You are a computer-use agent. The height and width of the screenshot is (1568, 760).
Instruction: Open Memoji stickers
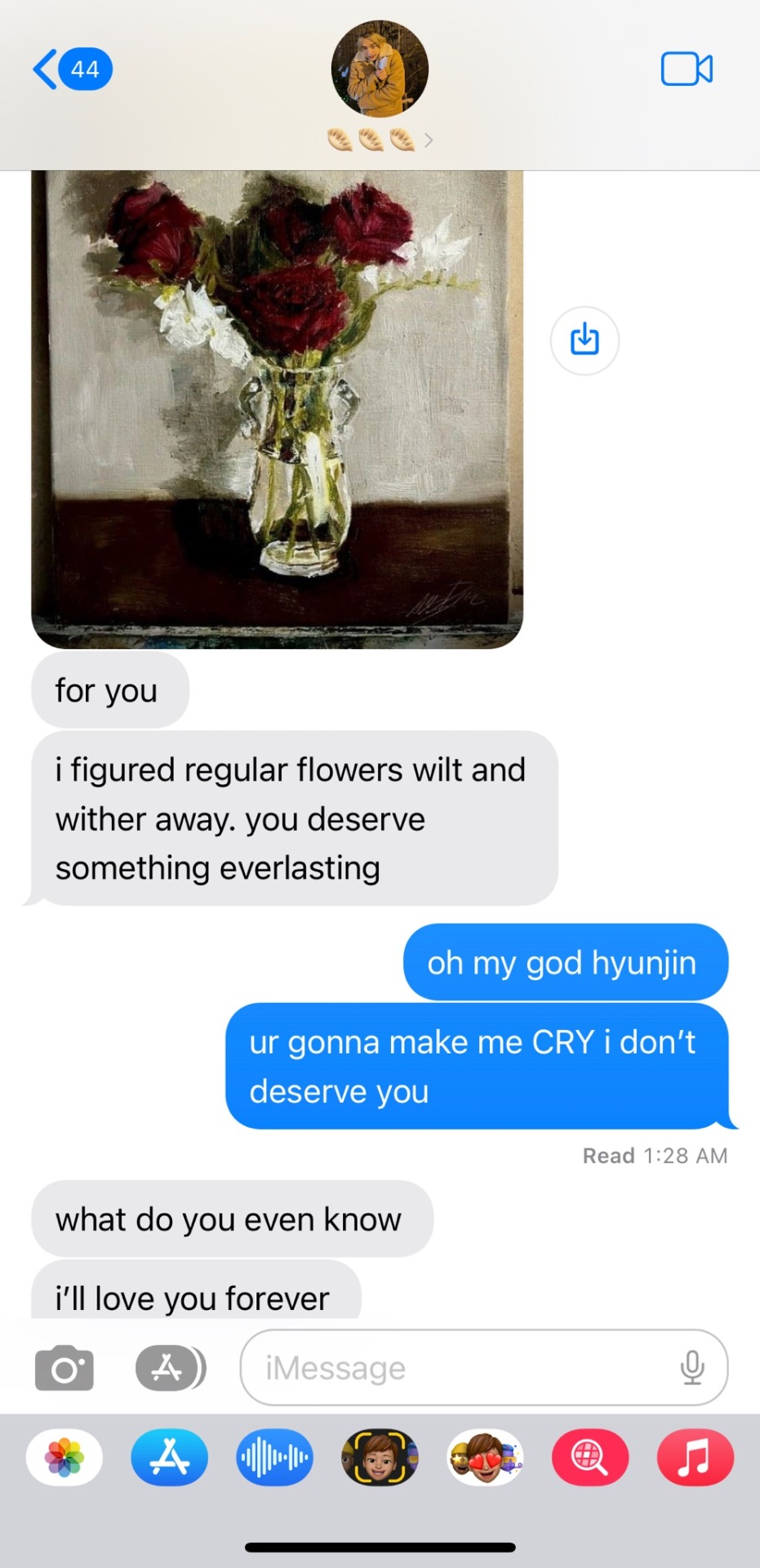(x=485, y=1458)
